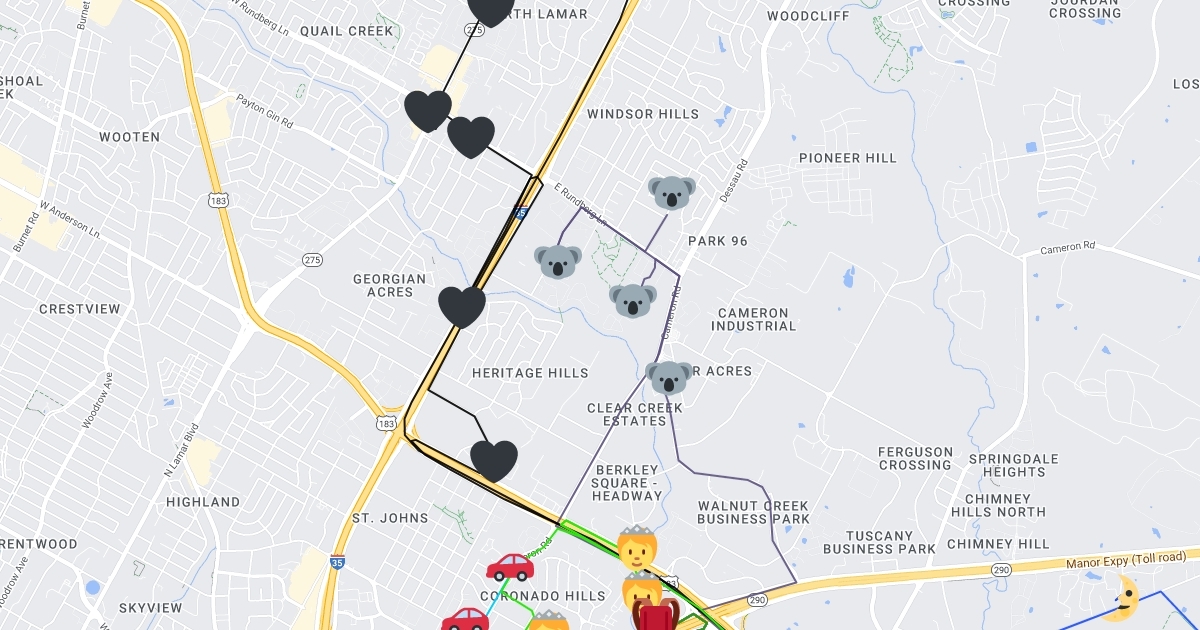
Task: Tap the koala marker below Windsor Hills
Action: [x=672, y=191]
